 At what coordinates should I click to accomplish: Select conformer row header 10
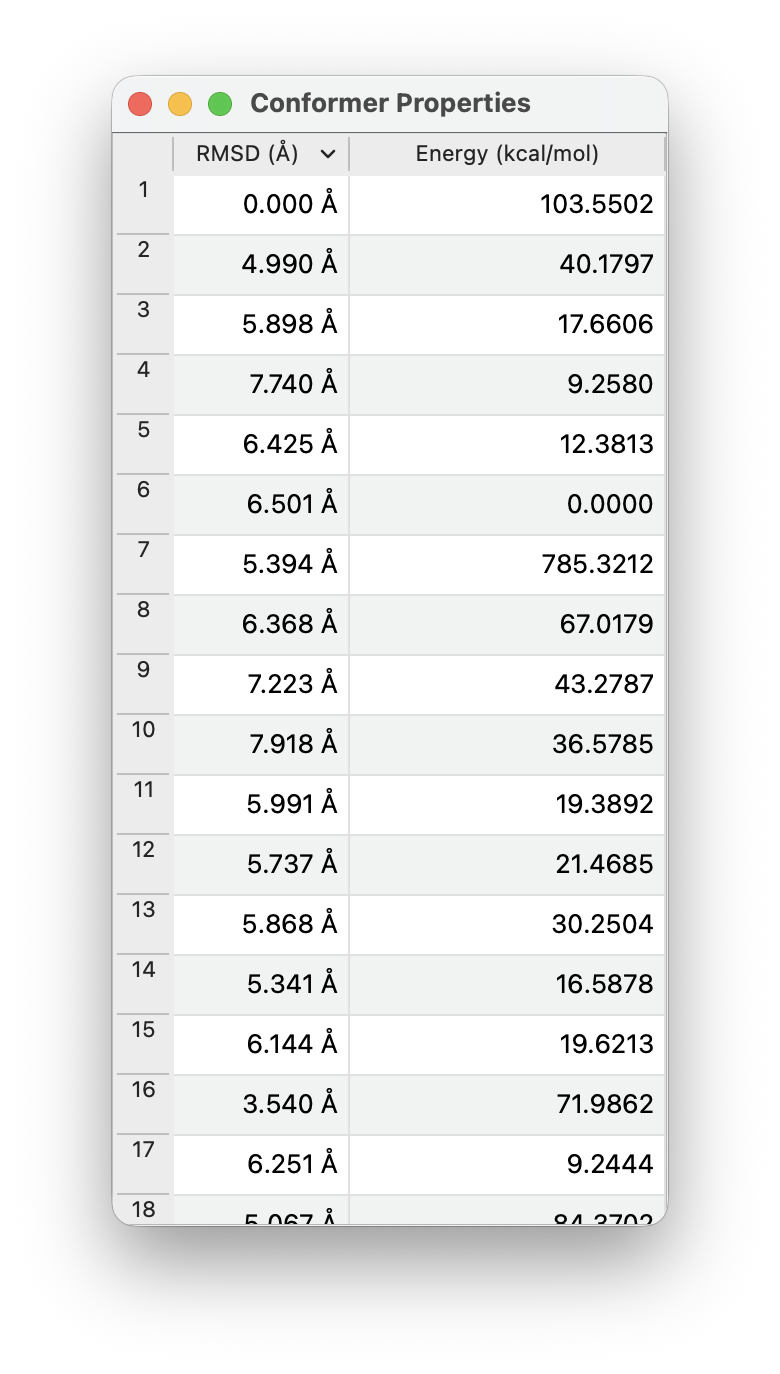pos(143,743)
